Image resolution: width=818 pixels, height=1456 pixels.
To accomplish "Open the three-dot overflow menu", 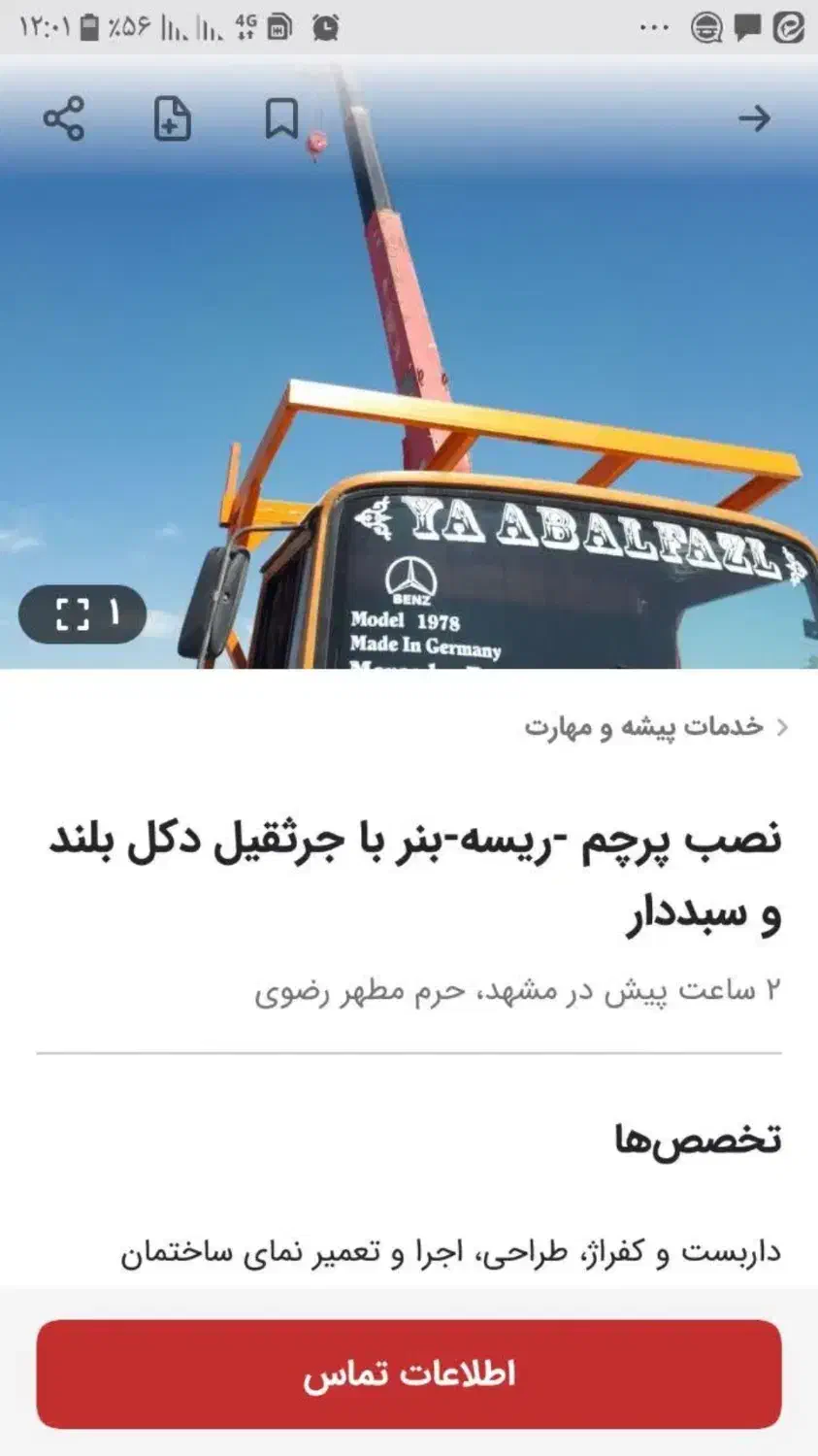I will pos(653,26).
